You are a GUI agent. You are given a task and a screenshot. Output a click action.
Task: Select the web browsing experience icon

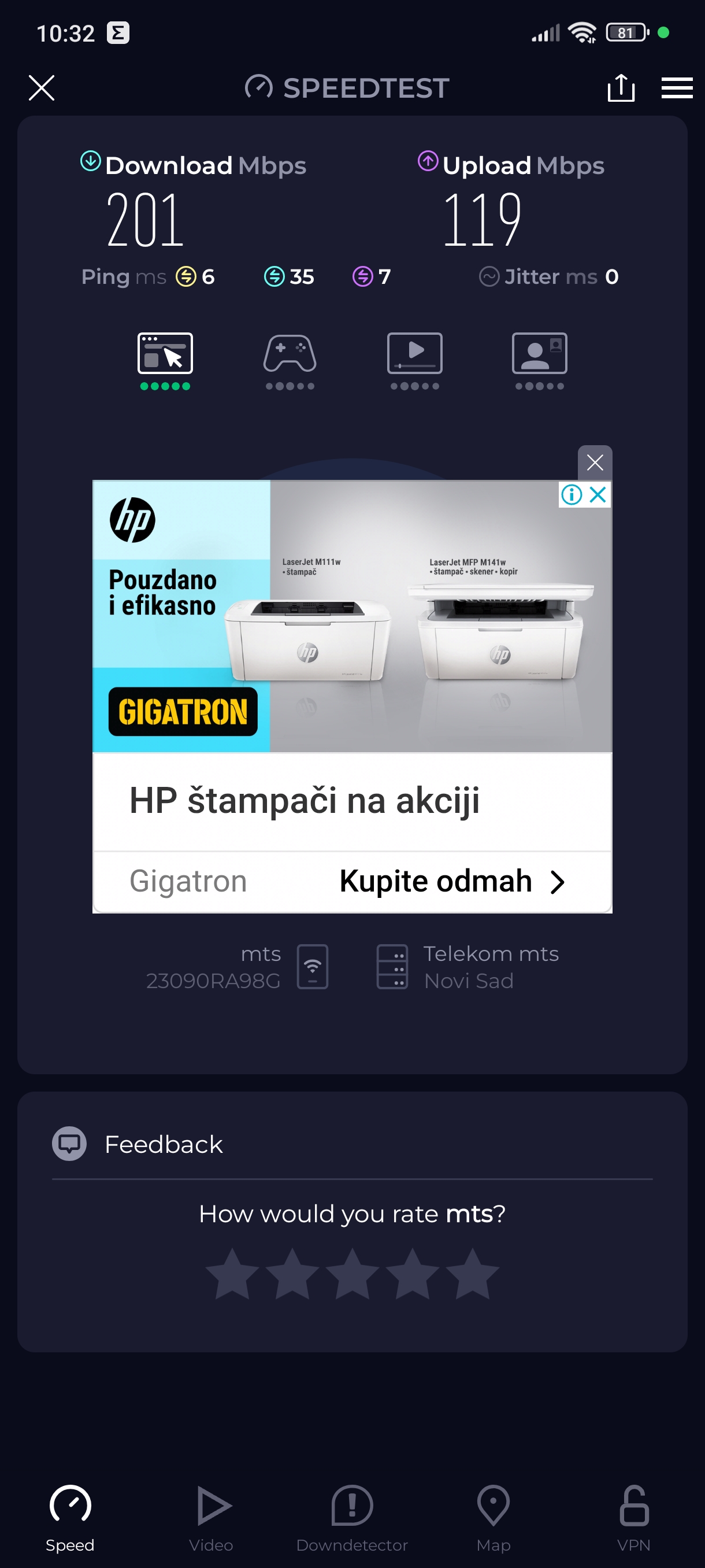165,354
